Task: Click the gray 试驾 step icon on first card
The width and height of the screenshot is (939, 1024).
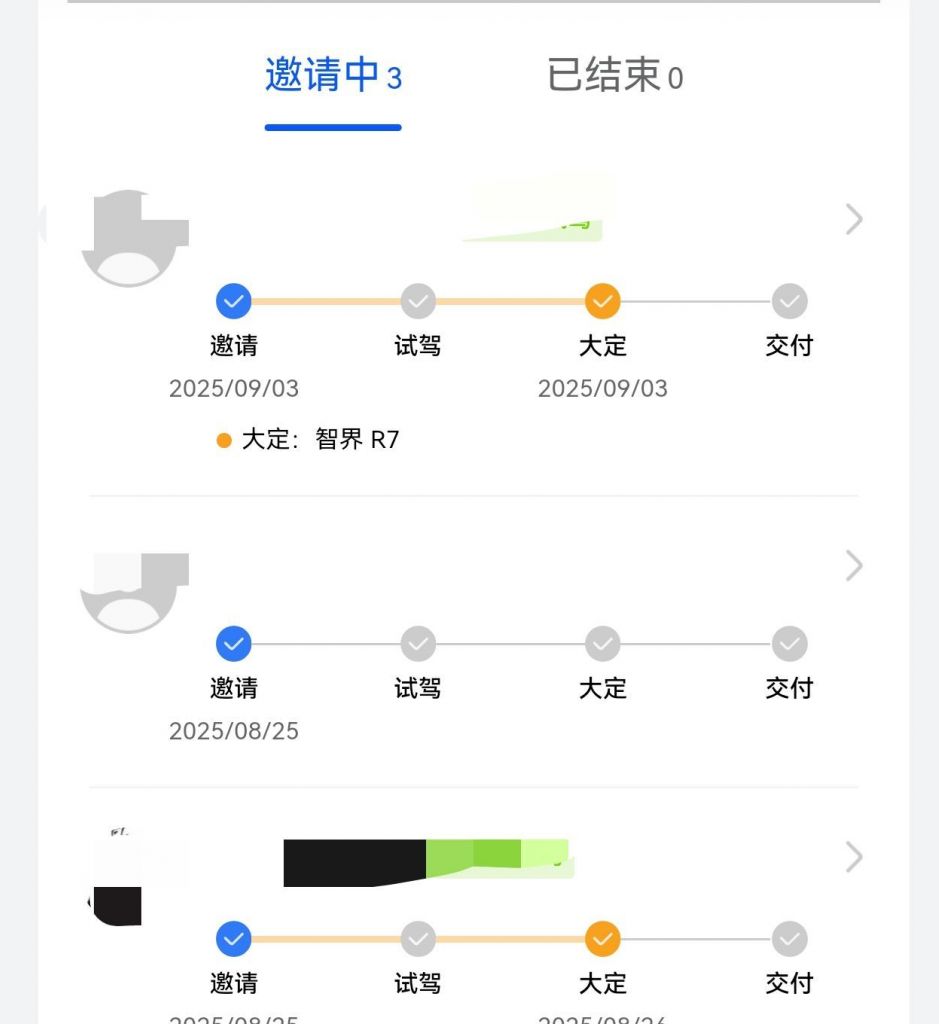Action: pos(417,301)
